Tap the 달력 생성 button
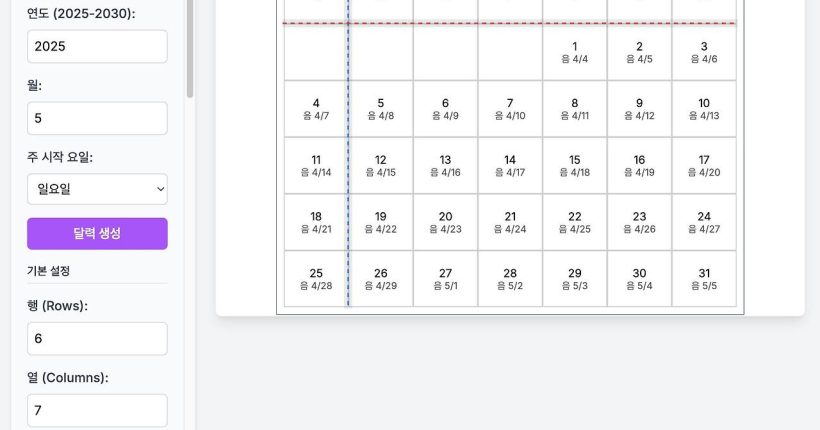The width and height of the screenshot is (820, 430). click(x=97, y=233)
